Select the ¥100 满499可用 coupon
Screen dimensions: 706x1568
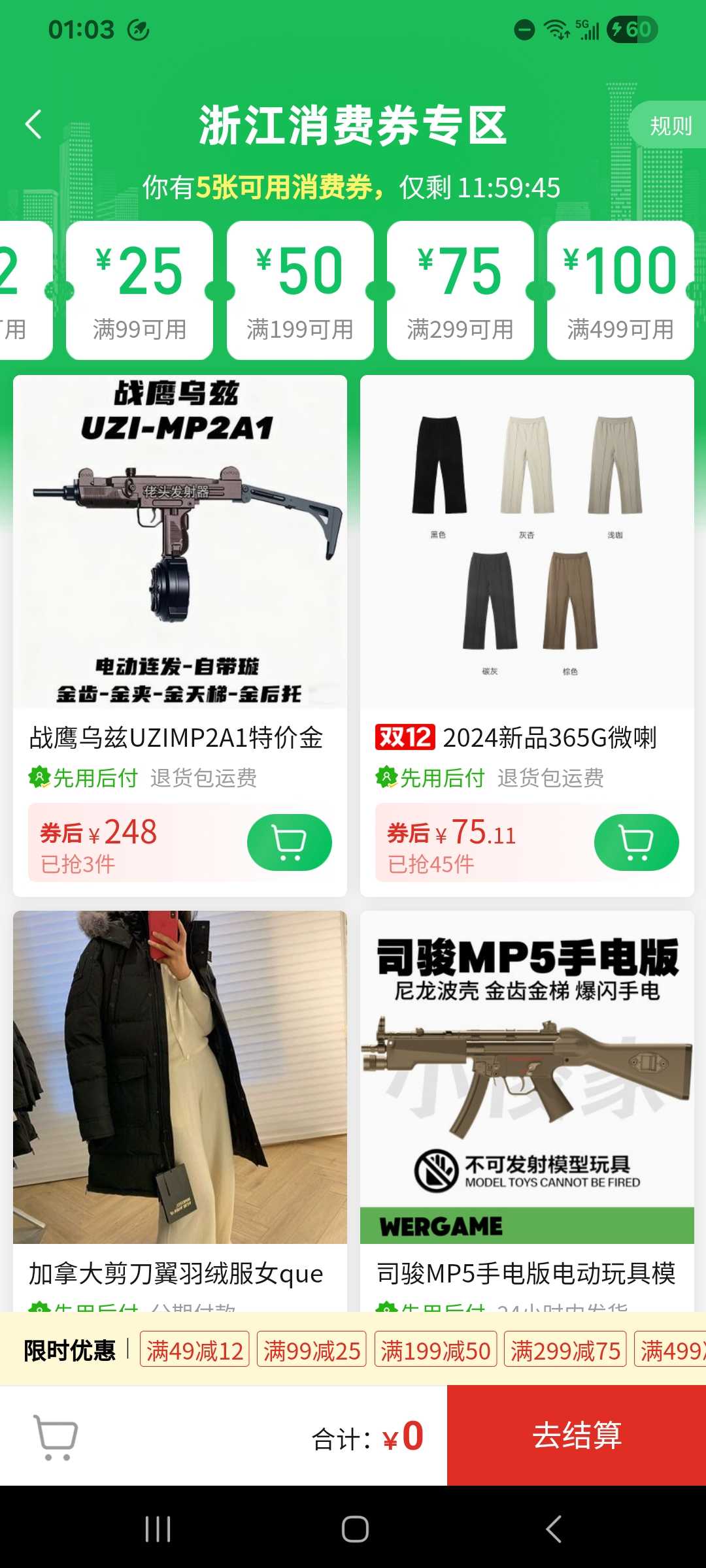coord(620,290)
